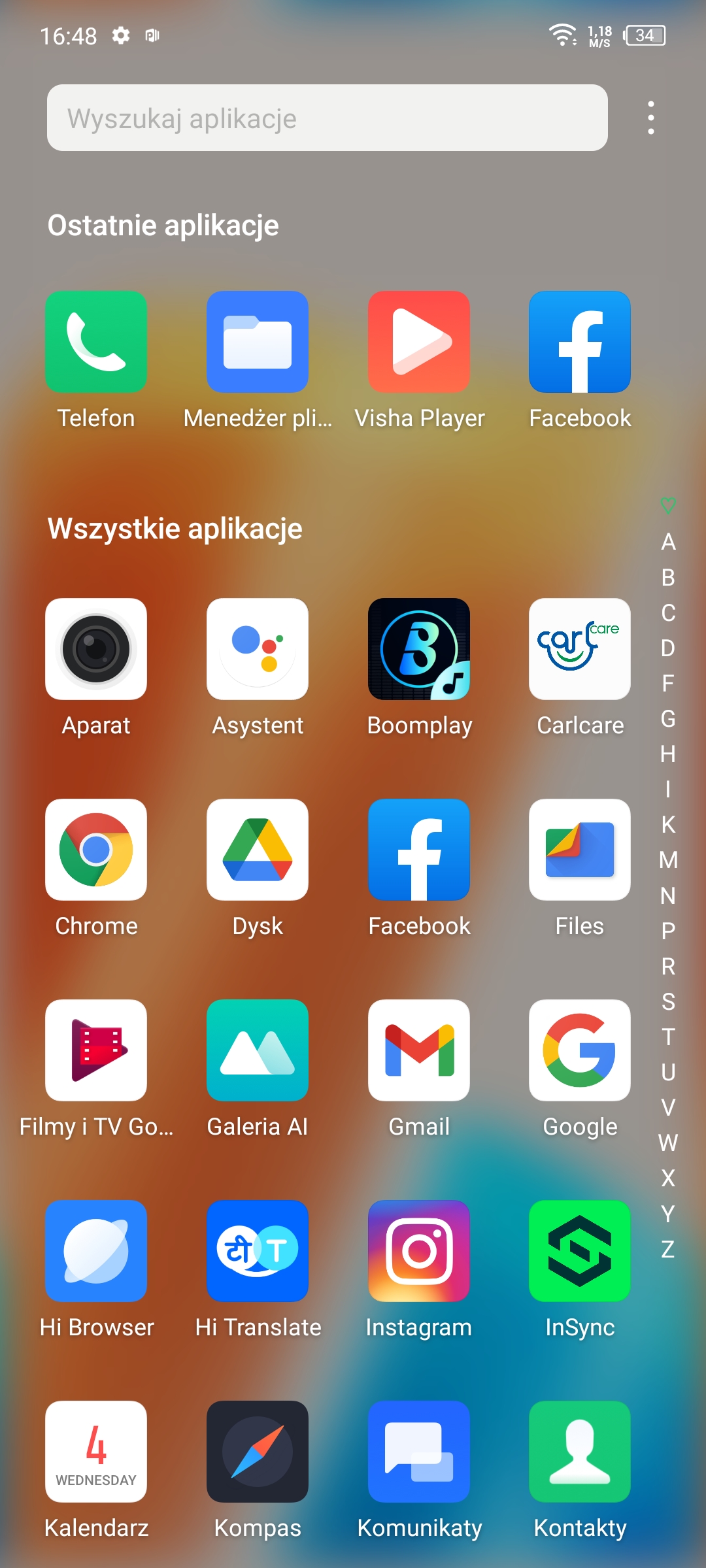Open Kontakty contacts app
The width and height of the screenshot is (706, 1568).
(x=580, y=1452)
